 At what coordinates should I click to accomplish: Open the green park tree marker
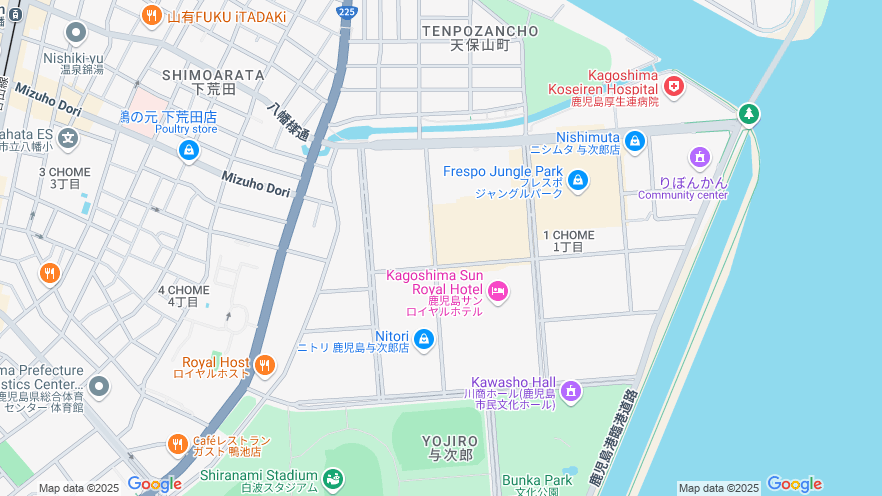[748, 114]
